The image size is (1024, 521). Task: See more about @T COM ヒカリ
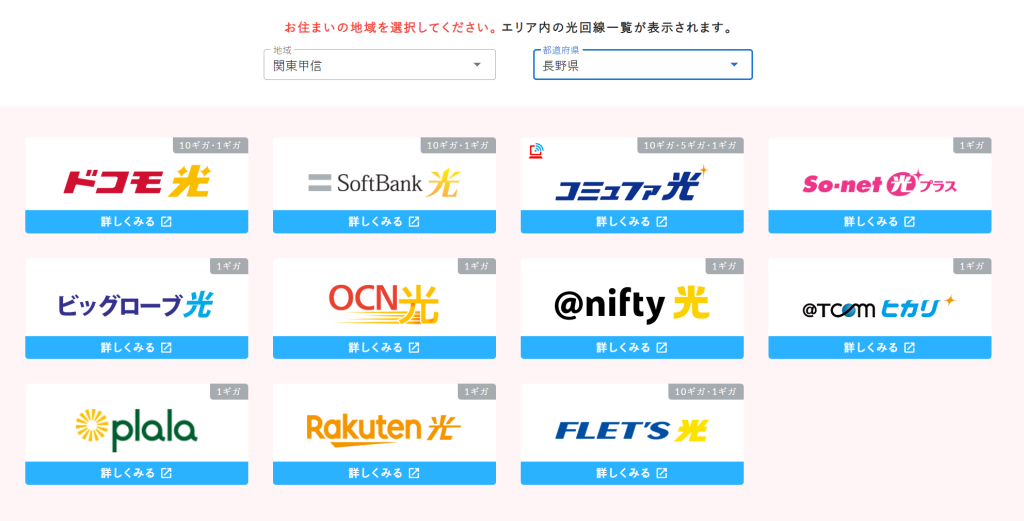click(880, 348)
